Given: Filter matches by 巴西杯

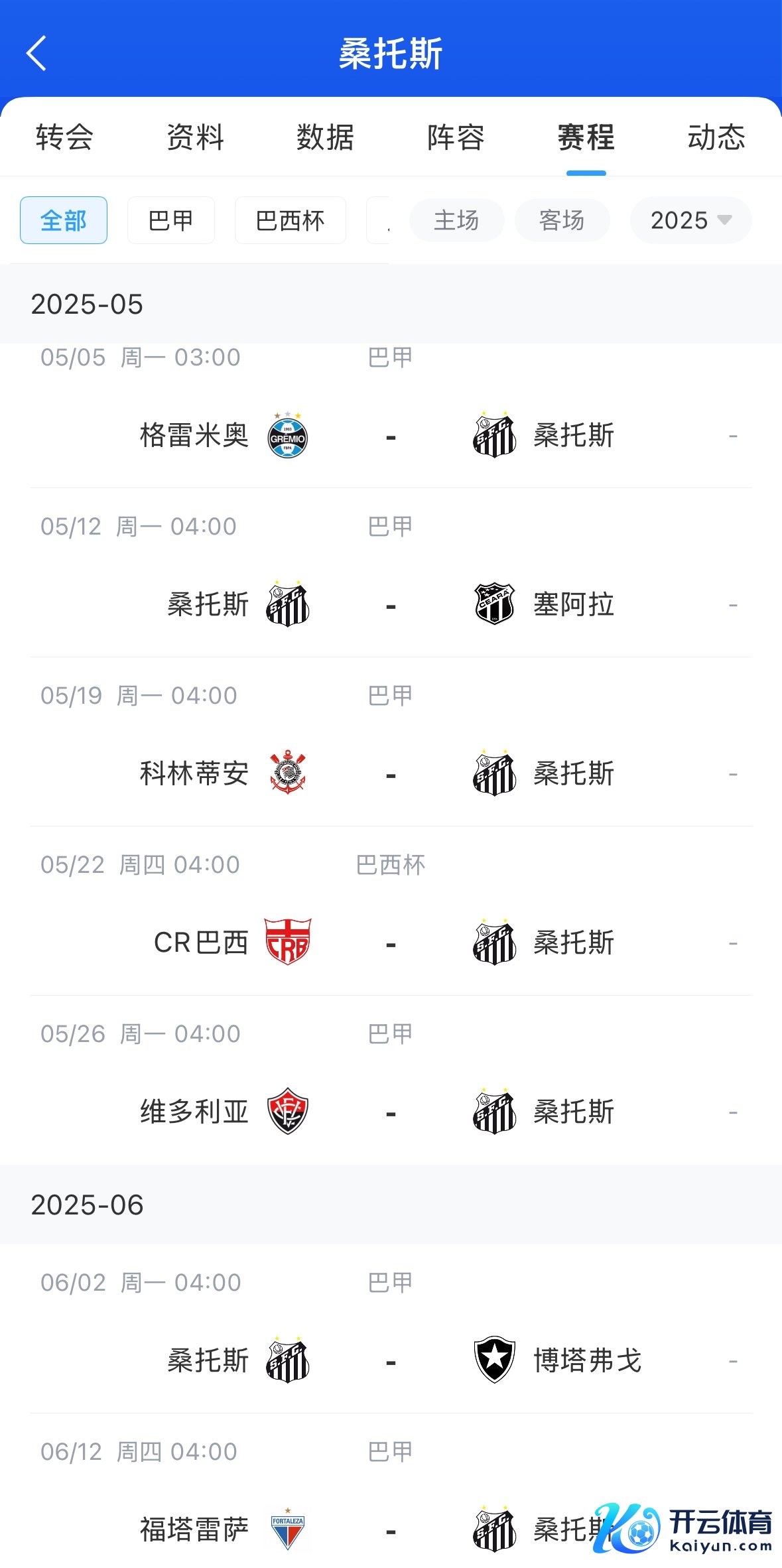Looking at the screenshot, I should [291, 220].
